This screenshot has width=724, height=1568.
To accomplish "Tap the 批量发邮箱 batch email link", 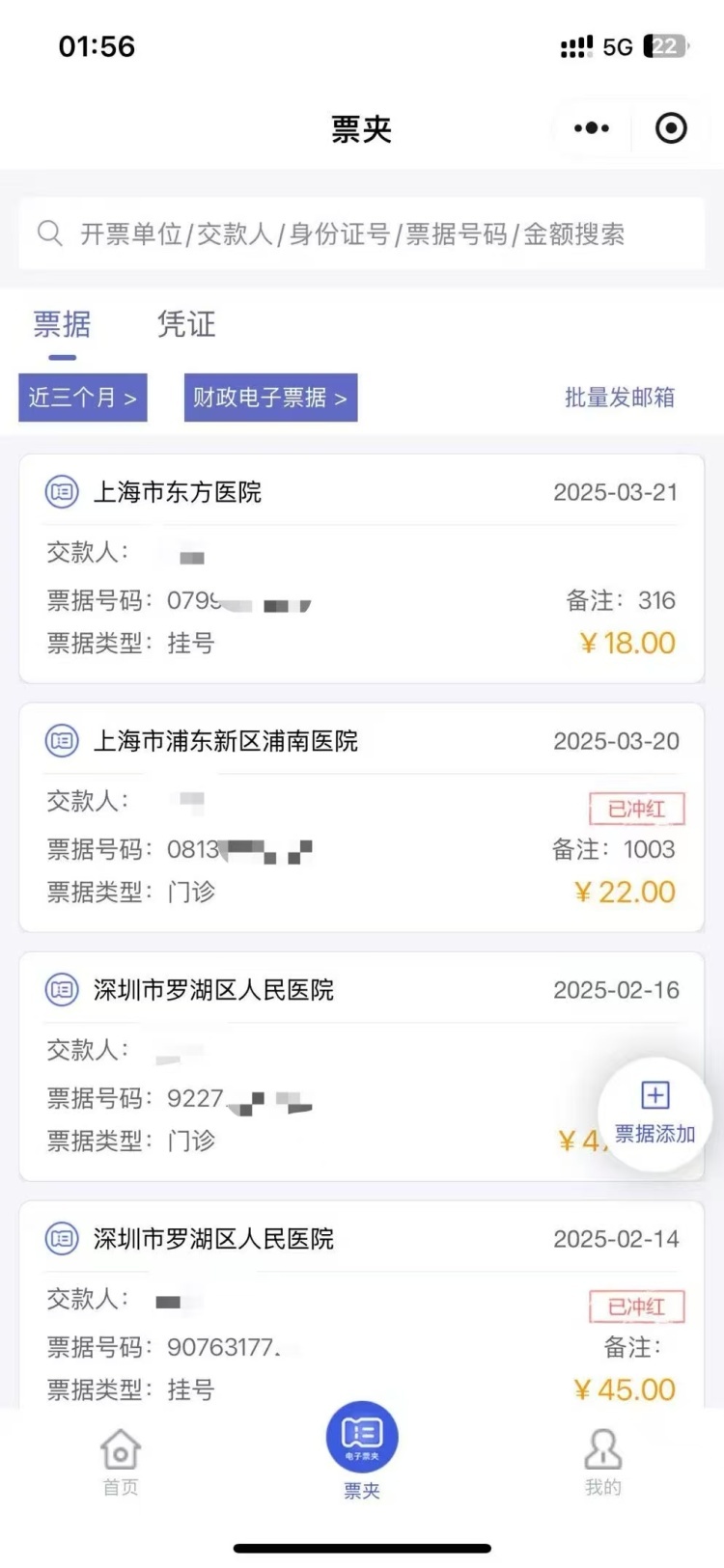I will [619, 397].
